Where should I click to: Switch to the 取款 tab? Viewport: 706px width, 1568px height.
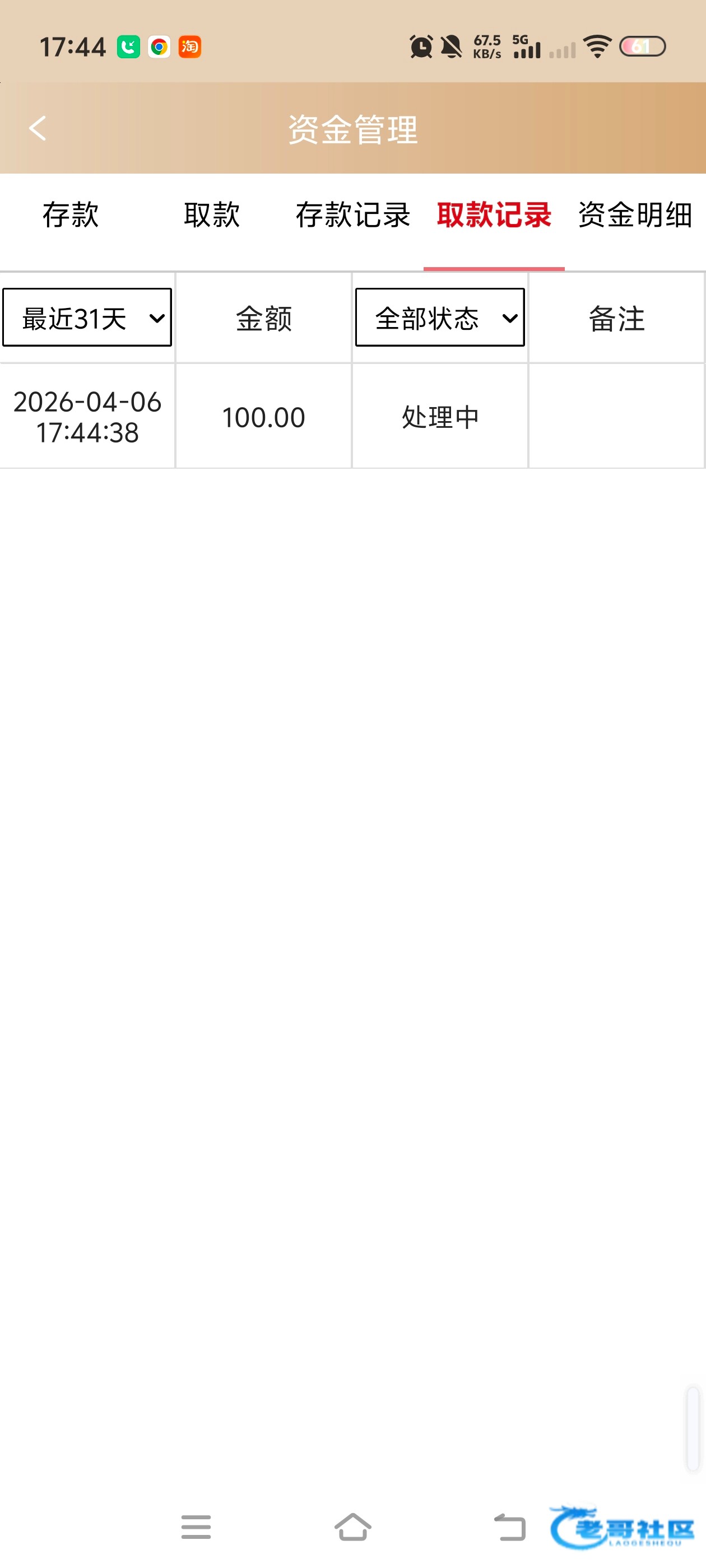tap(211, 216)
